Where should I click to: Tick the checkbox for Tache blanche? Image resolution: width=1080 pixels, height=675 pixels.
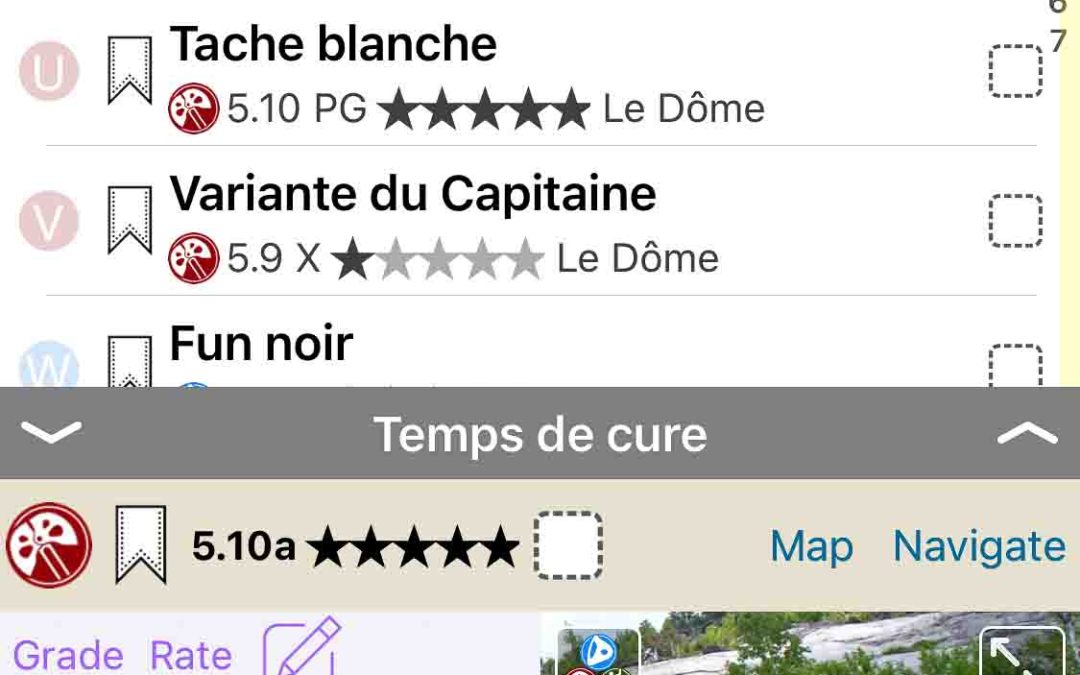pos(1015,71)
